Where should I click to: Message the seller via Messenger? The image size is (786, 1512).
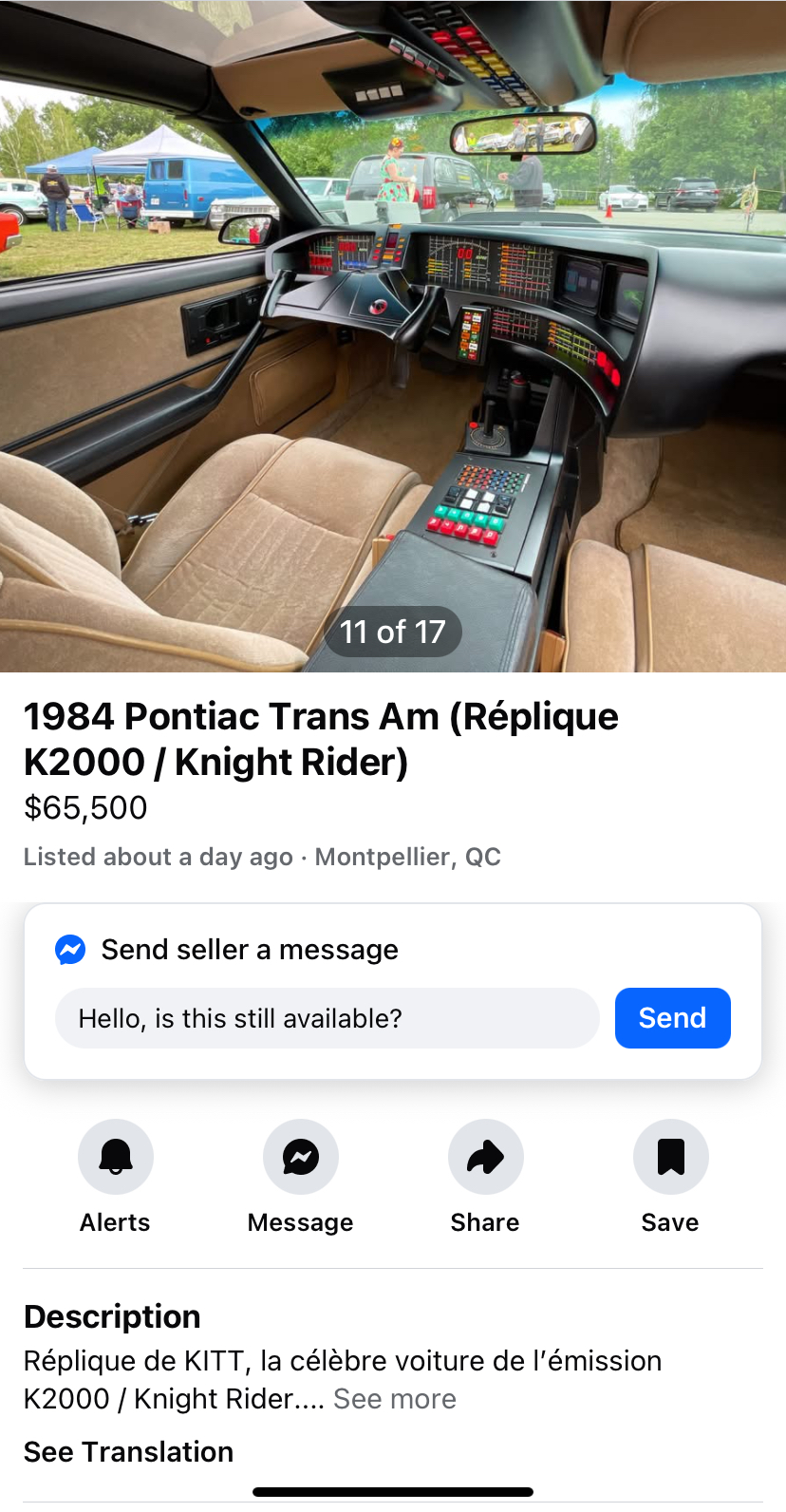pyautogui.click(x=300, y=1157)
